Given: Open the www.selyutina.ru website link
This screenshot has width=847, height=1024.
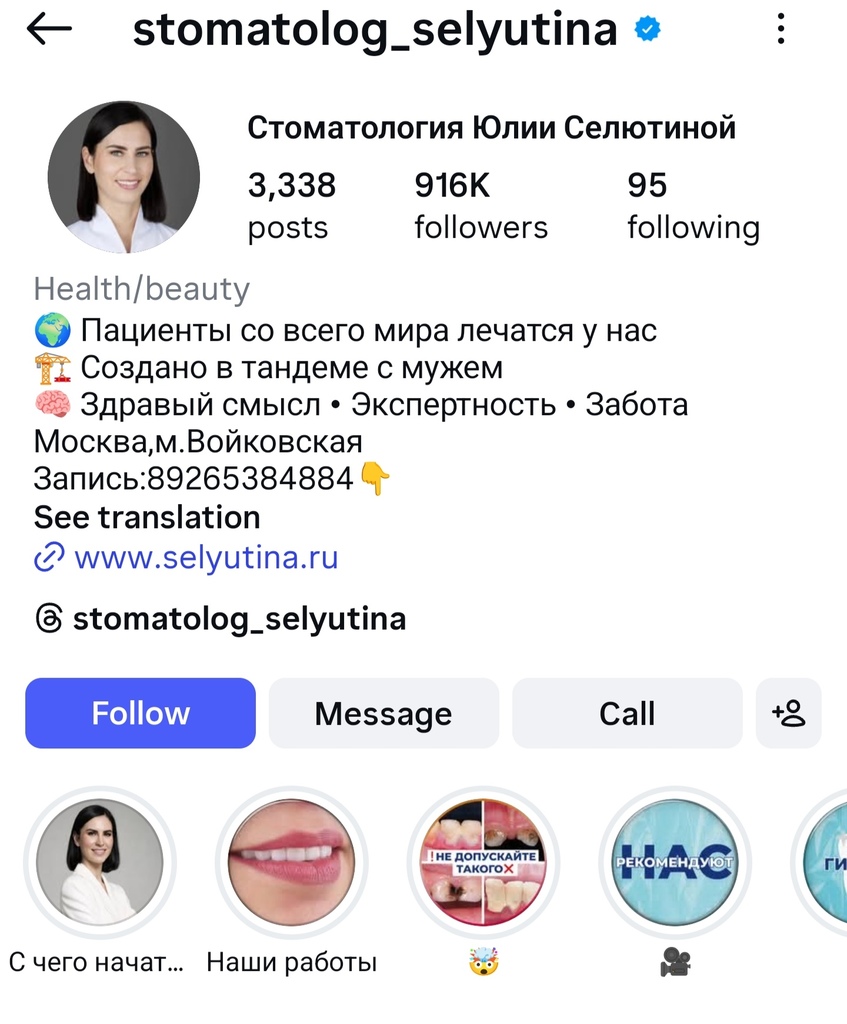Looking at the screenshot, I should coord(205,557).
